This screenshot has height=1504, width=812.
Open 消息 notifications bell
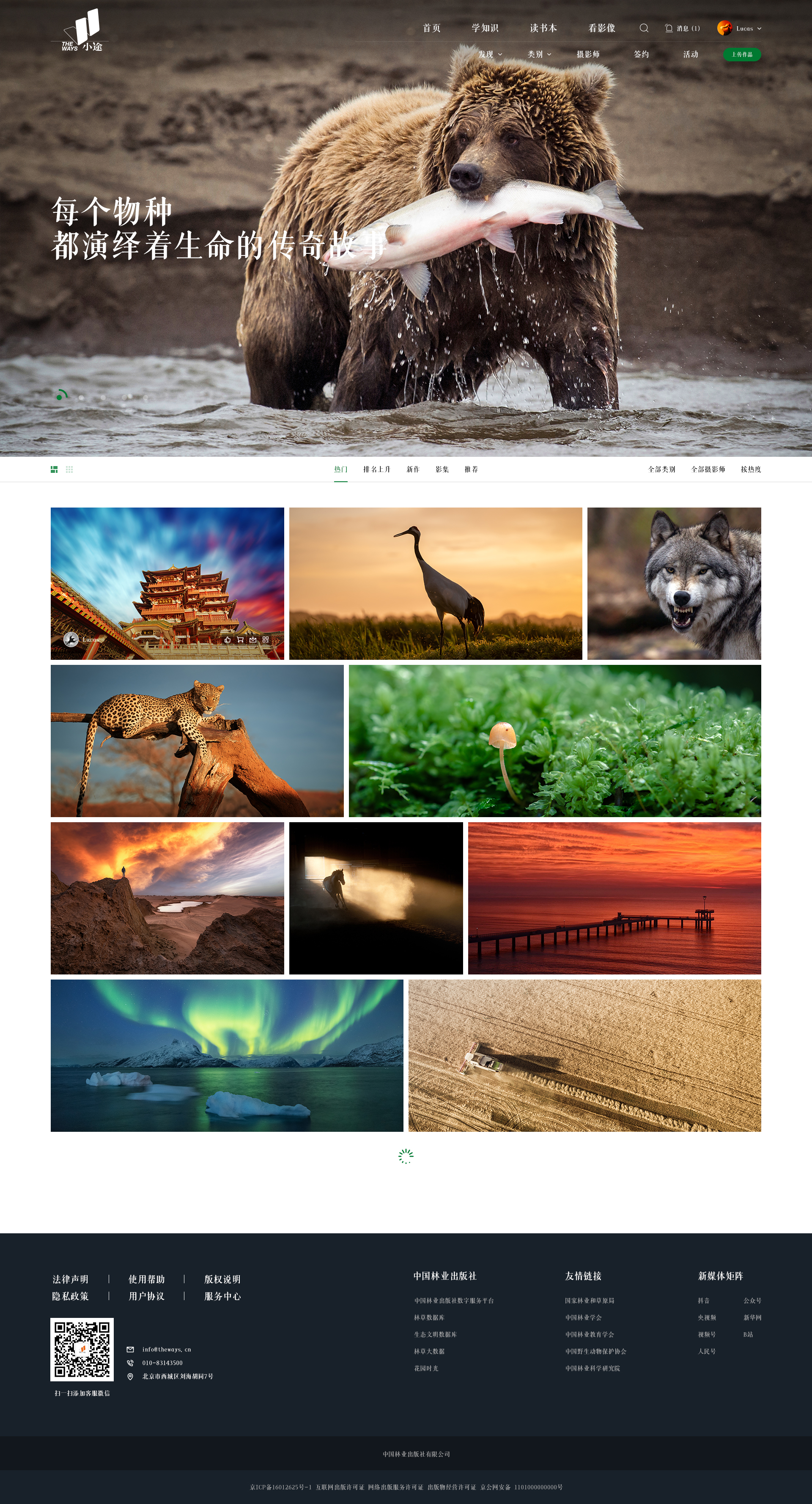coord(681,28)
